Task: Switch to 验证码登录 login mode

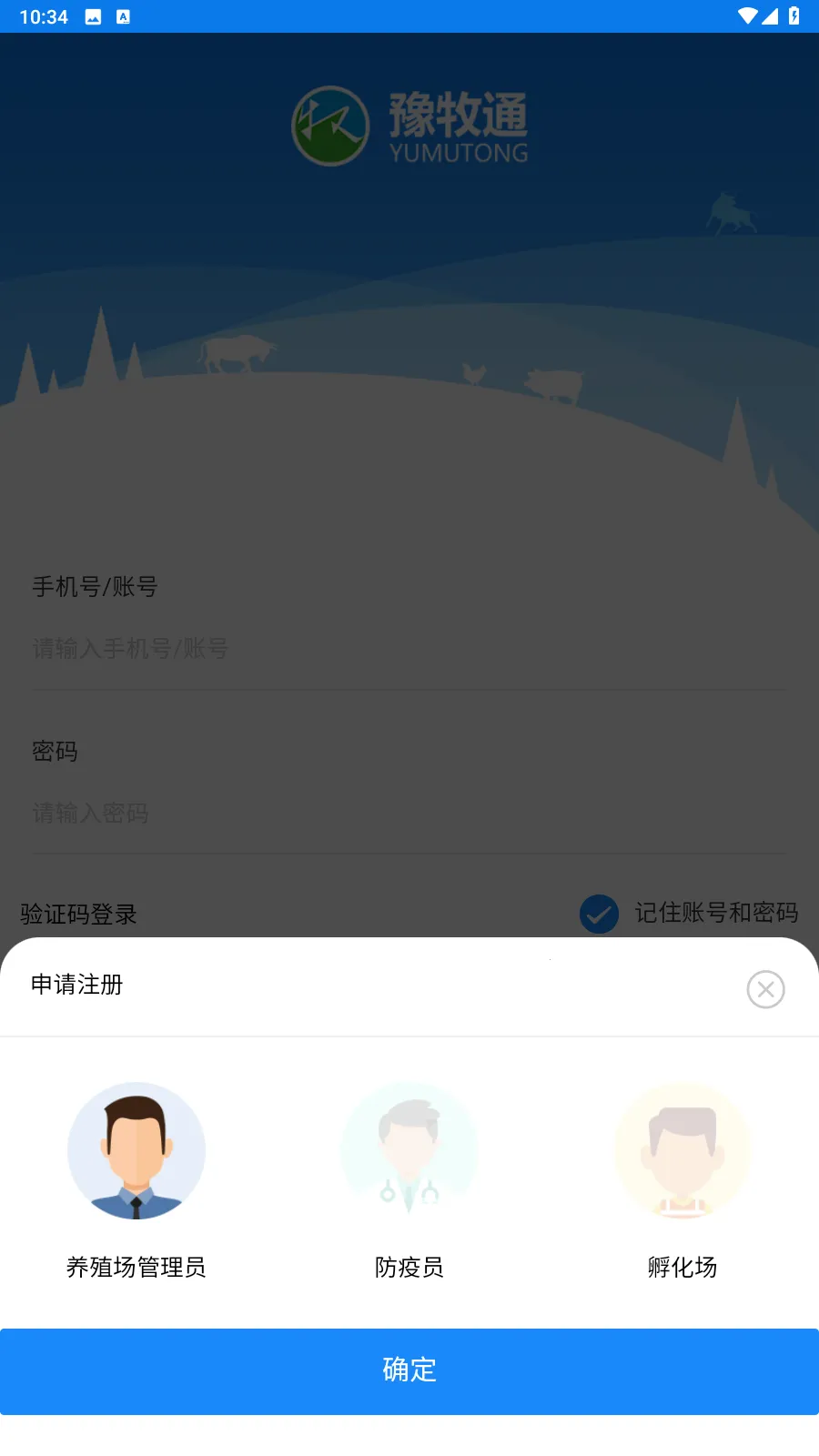Action: point(77,915)
